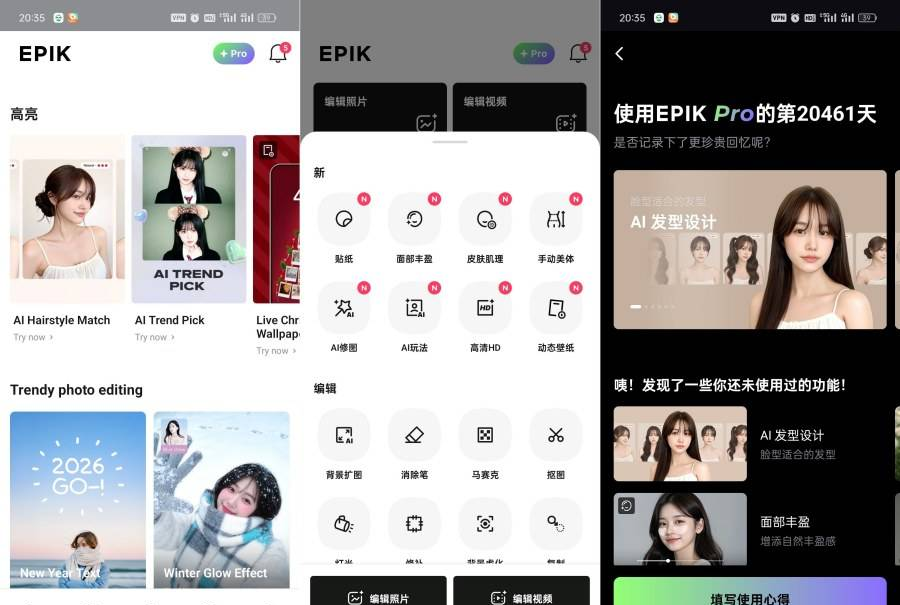Open the 贴纸 sticker tool
The image size is (900, 605).
[344, 219]
